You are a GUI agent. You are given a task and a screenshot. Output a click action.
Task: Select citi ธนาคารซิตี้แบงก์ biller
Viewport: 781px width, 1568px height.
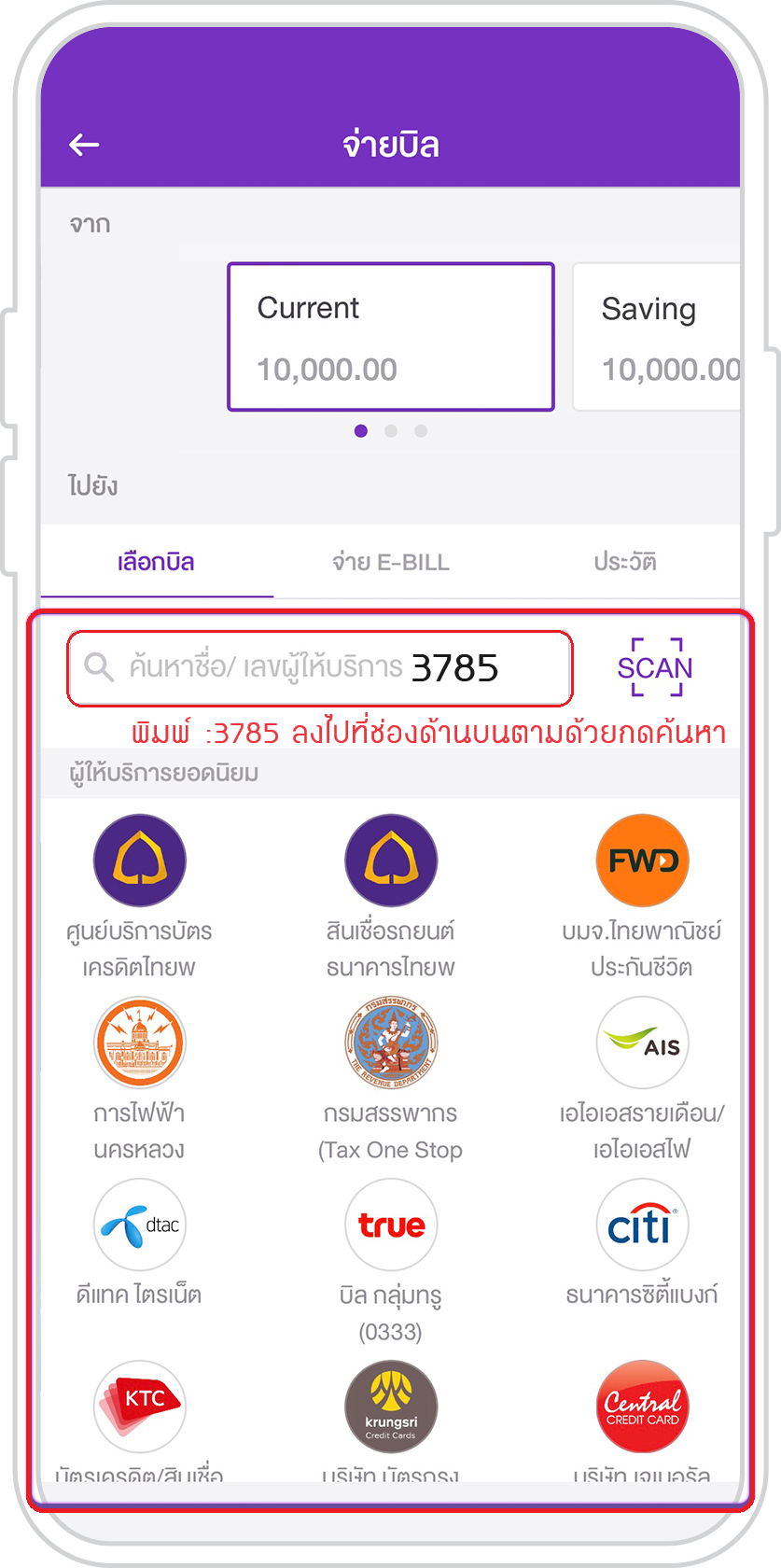pos(642,1225)
